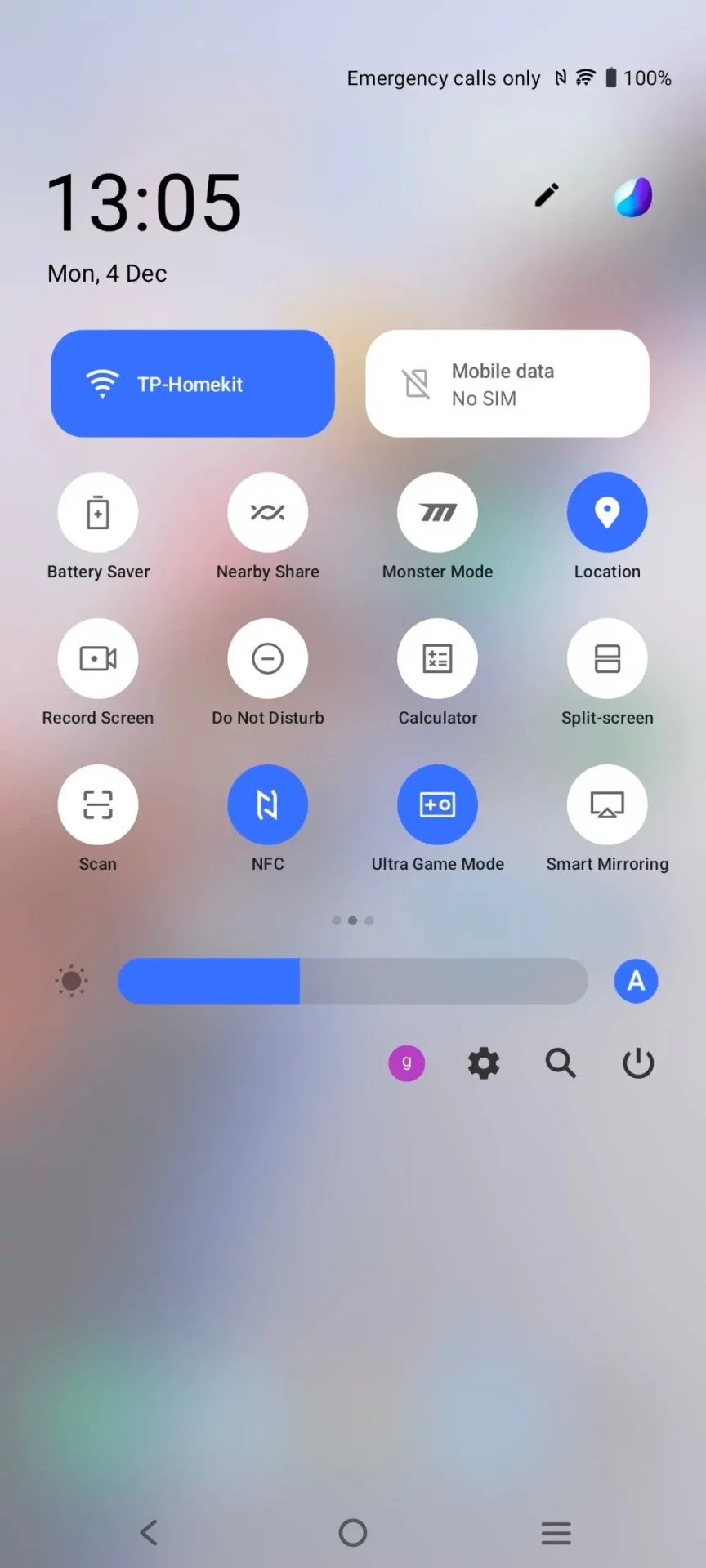Turn on Battery Saver

98,513
